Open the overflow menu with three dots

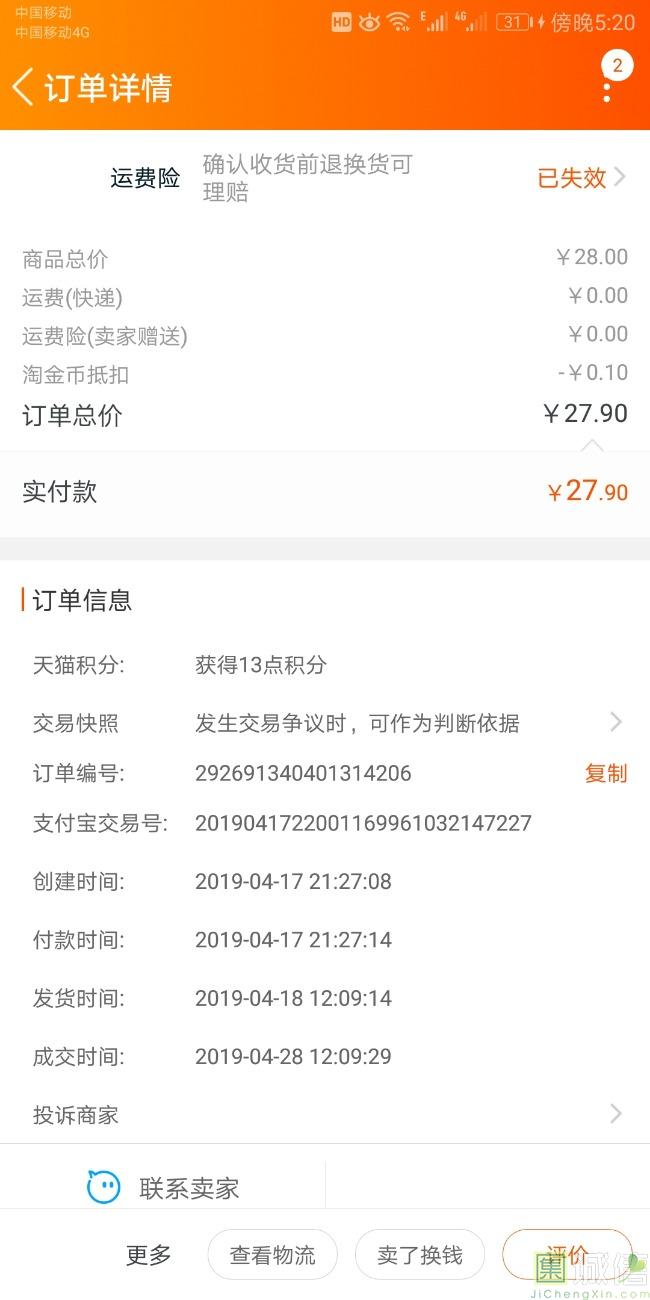(607, 88)
